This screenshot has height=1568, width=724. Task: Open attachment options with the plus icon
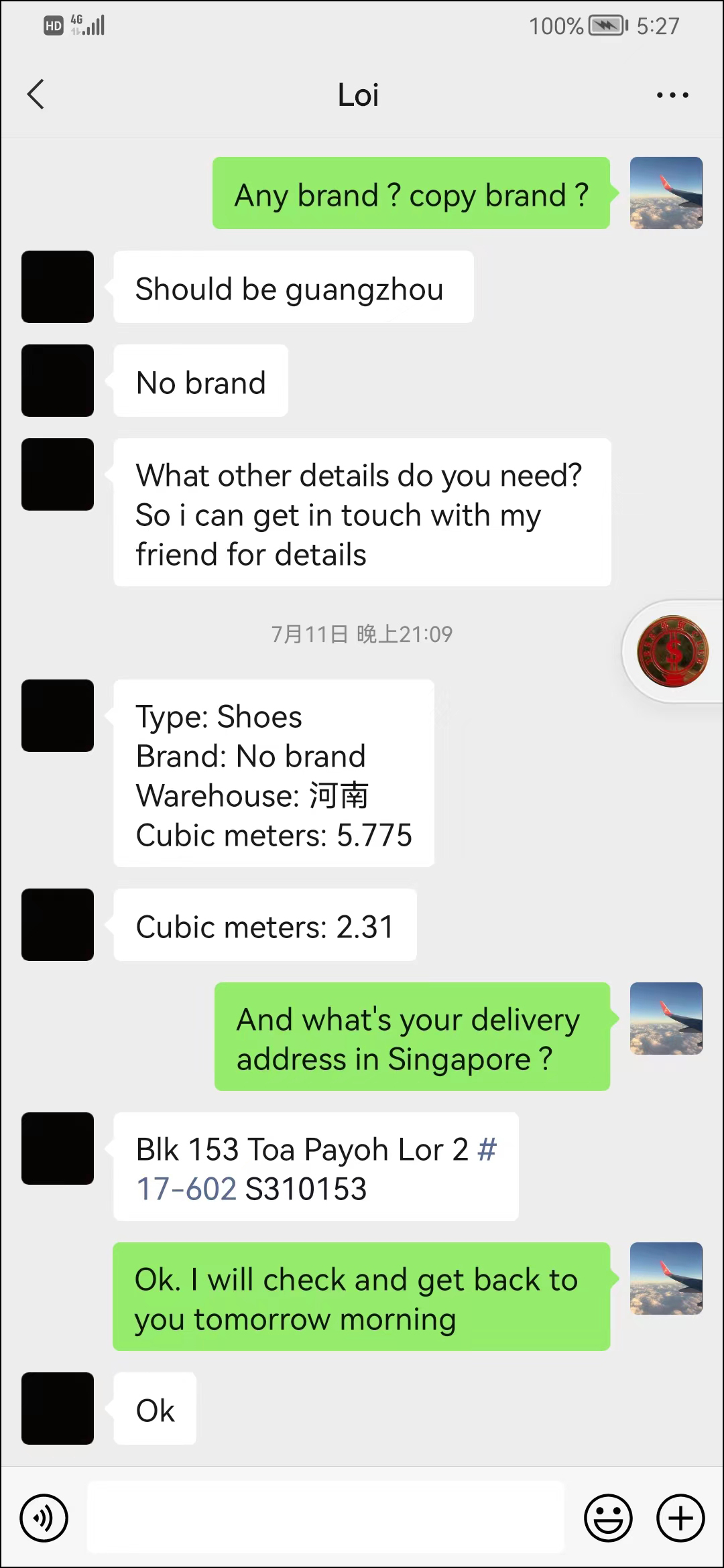click(680, 1518)
